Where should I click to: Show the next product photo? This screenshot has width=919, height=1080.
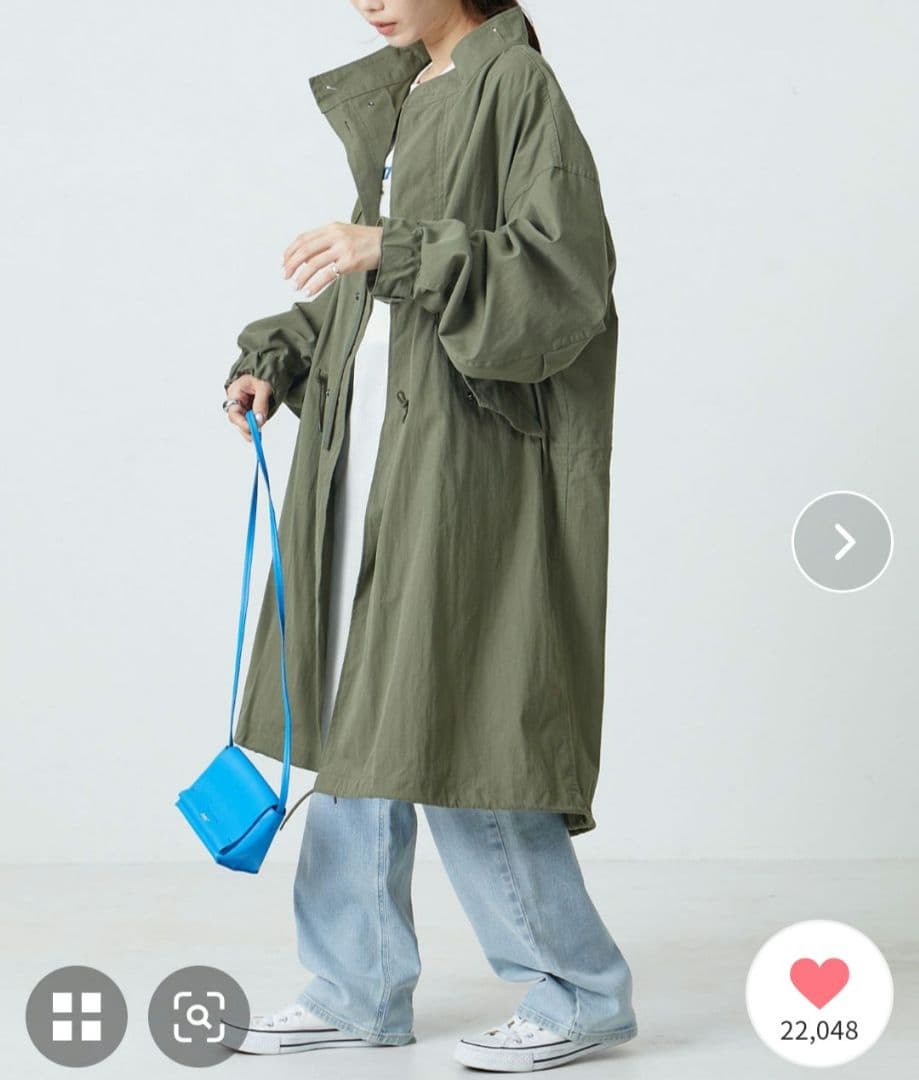(842, 542)
